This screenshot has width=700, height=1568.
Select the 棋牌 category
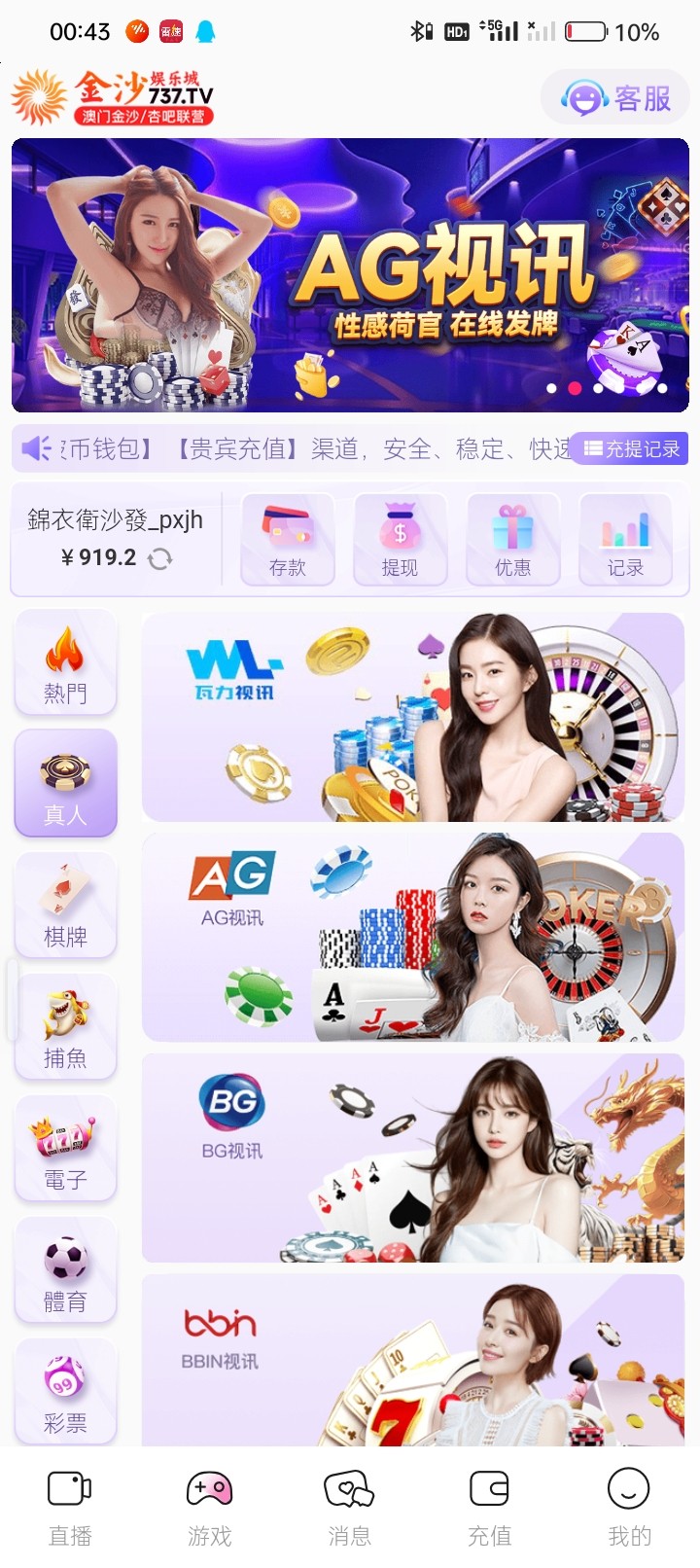click(65, 906)
